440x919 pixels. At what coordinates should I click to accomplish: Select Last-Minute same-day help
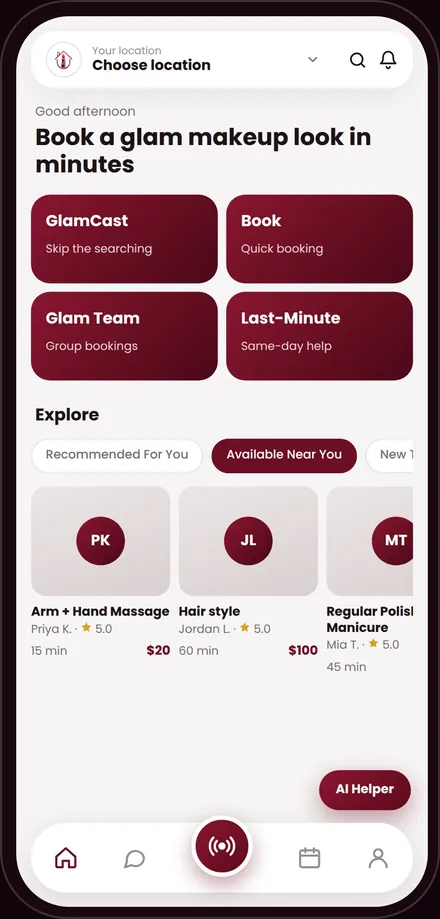(319, 336)
